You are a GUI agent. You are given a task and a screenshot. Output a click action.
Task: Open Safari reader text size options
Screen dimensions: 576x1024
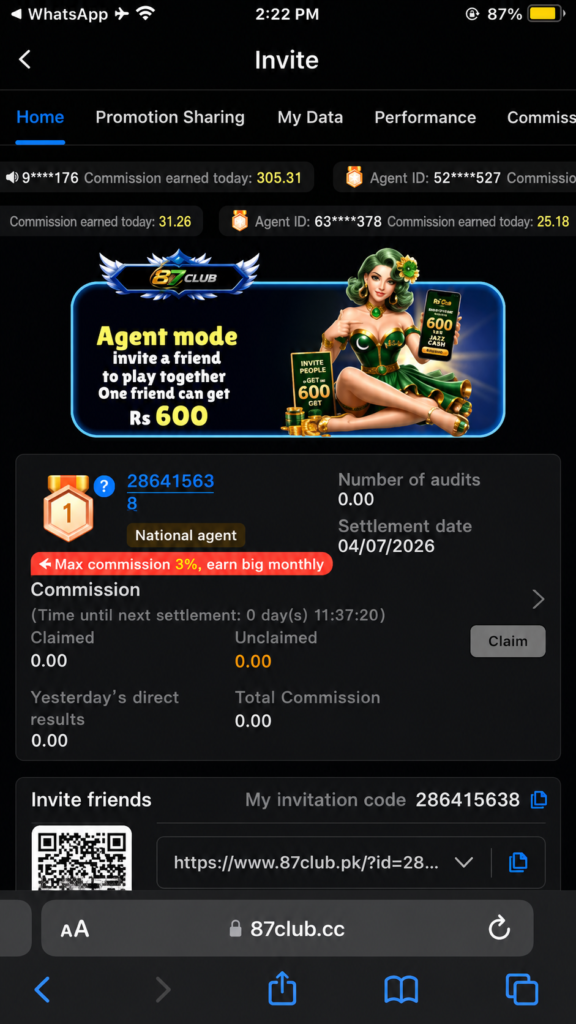pyautogui.click(x=74, y=929)
